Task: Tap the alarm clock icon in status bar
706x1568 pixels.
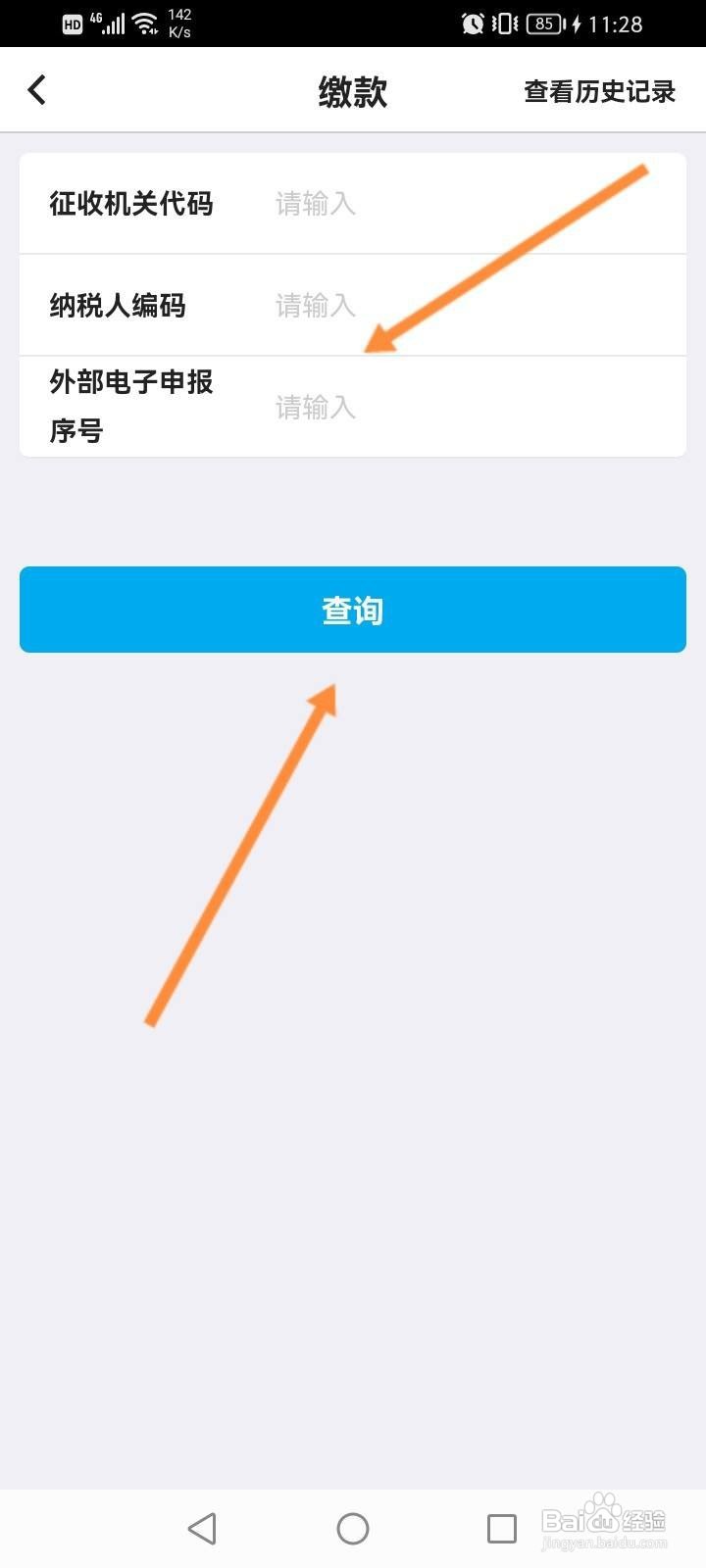Action: (x=474, y=24)
